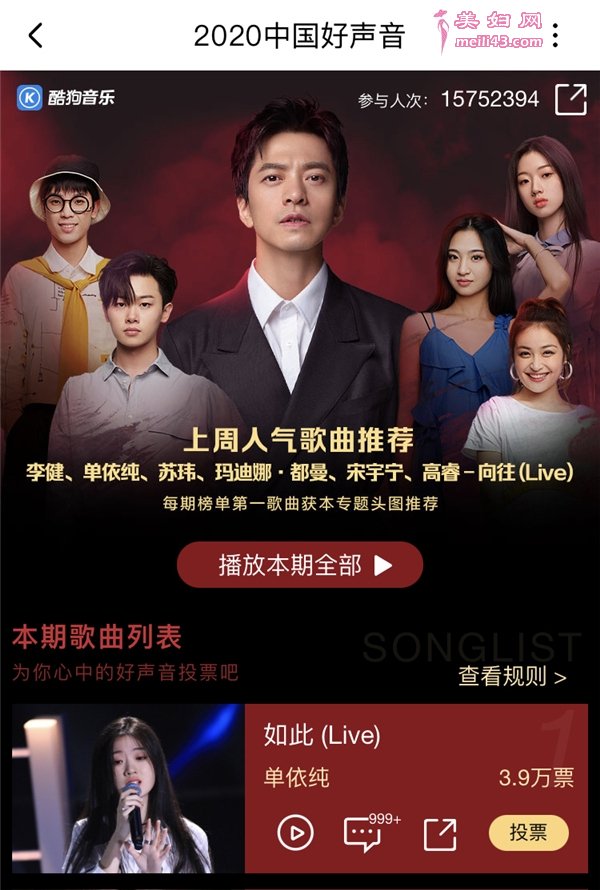
Task: Play the song 如此 (Live)
Action: (295, 833)
